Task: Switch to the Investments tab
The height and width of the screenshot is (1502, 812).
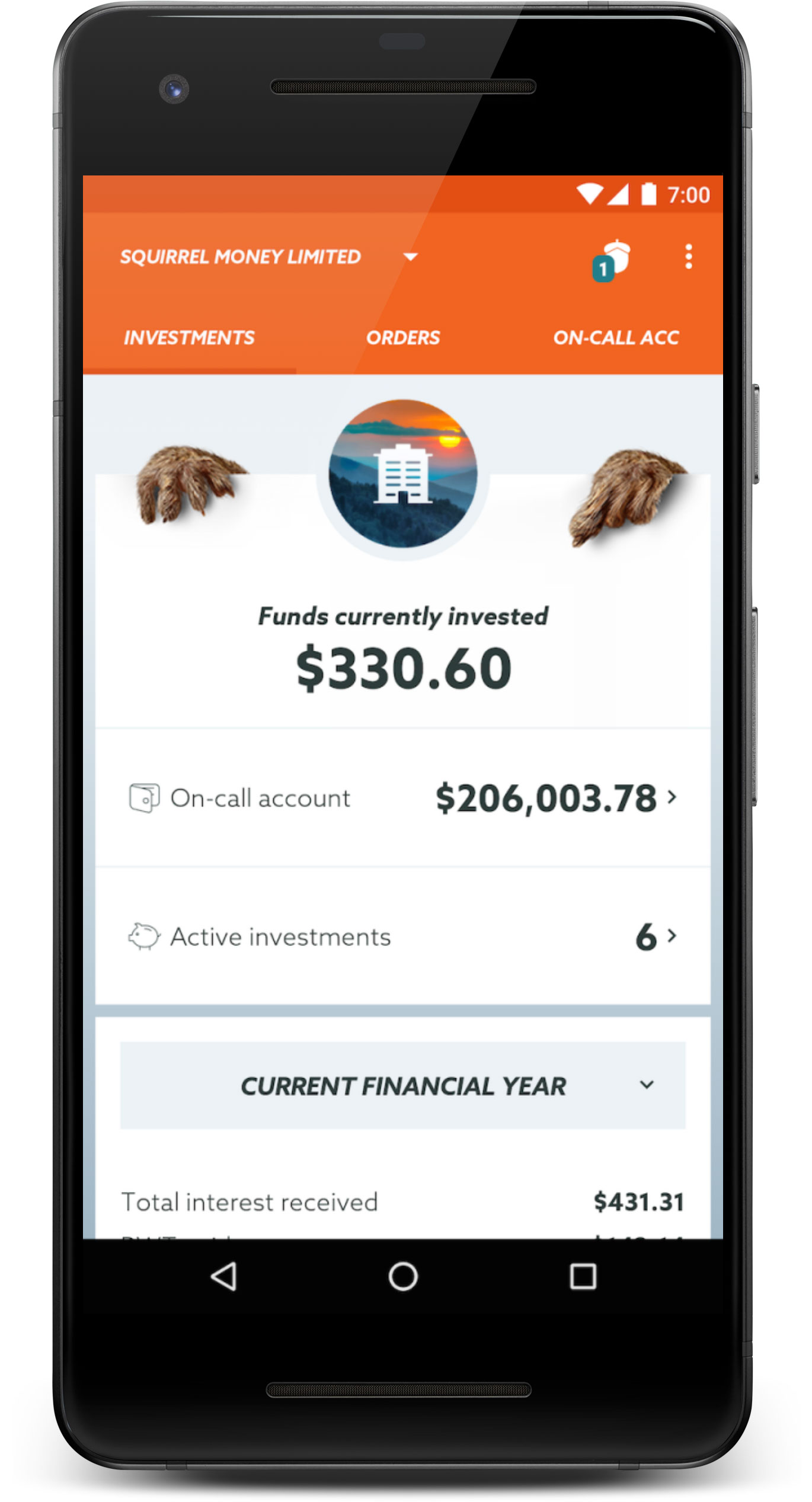Action: tap(190, 338)
